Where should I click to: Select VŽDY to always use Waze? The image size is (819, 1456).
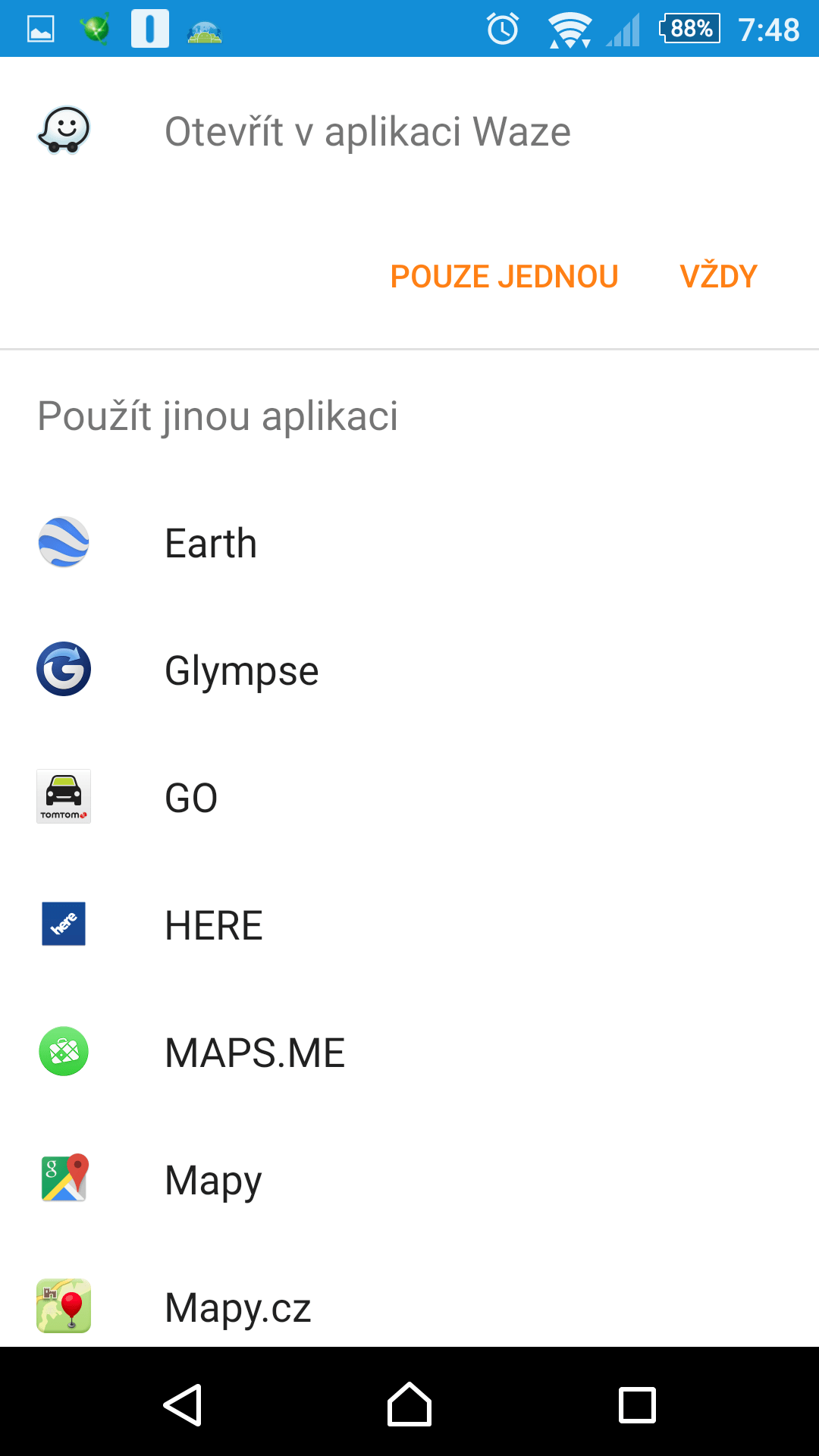pos(718,277)
